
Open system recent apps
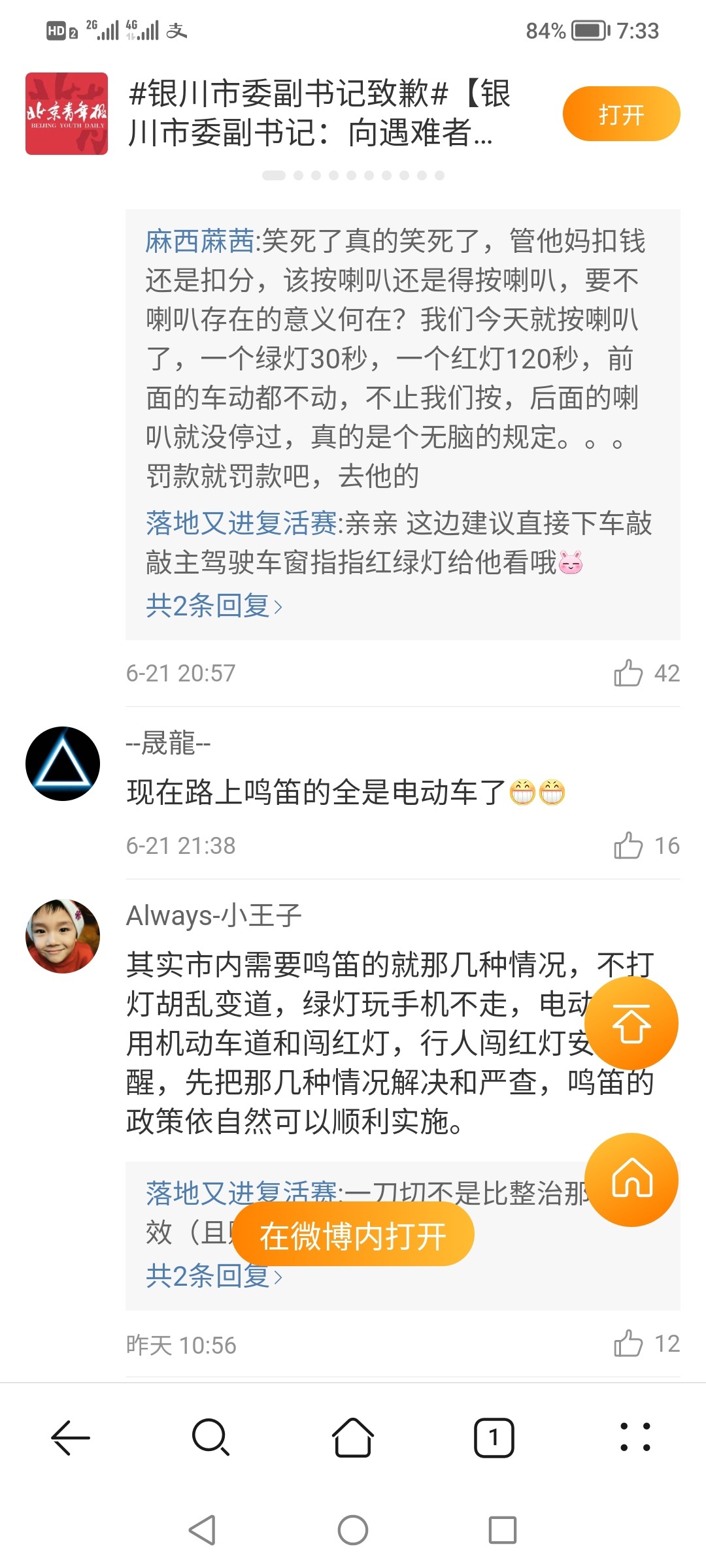[x=502, y=1530]
